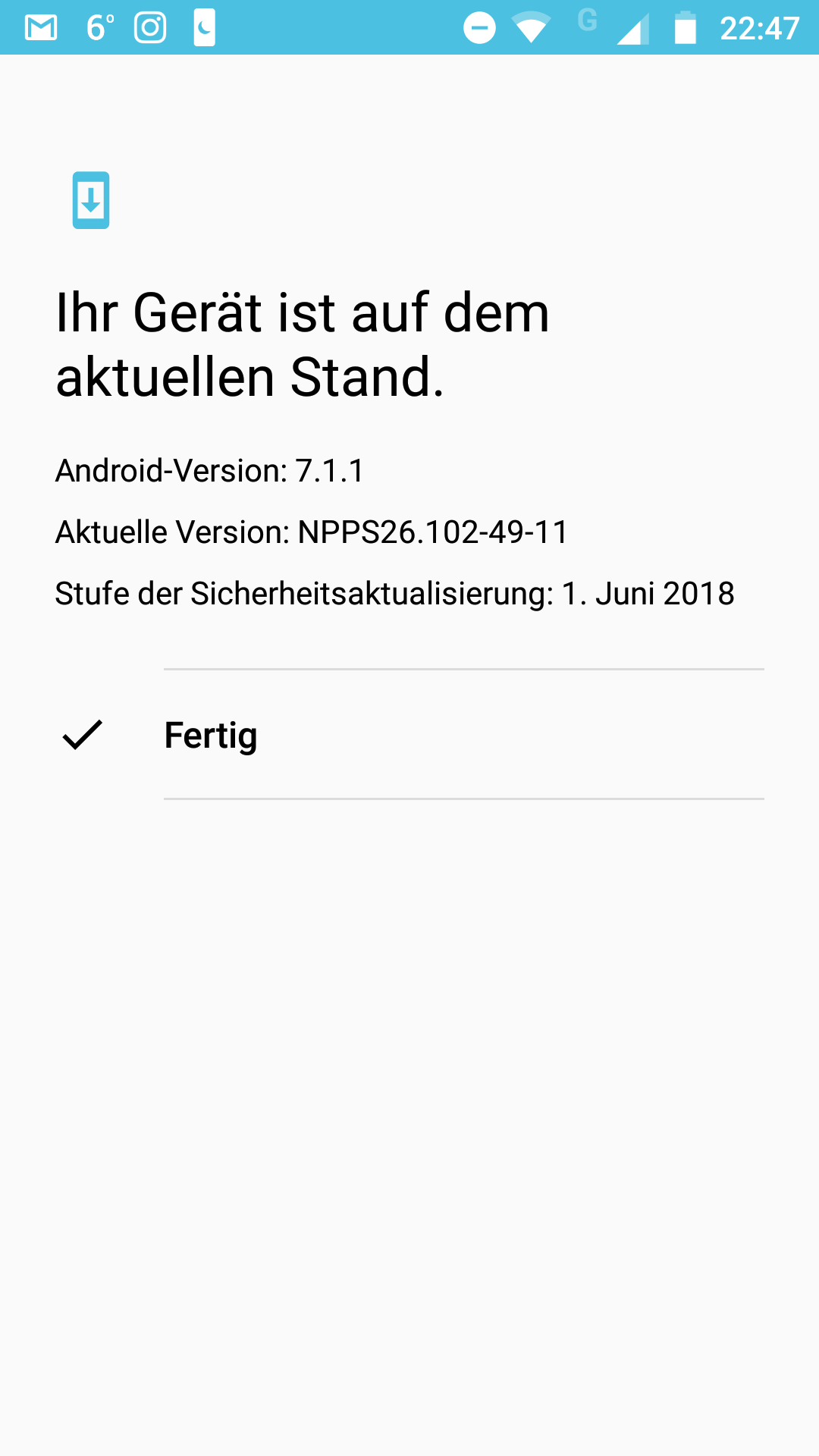Select the Fertig button
This screenshot has height=1456, width=819.
click(211, 733)
